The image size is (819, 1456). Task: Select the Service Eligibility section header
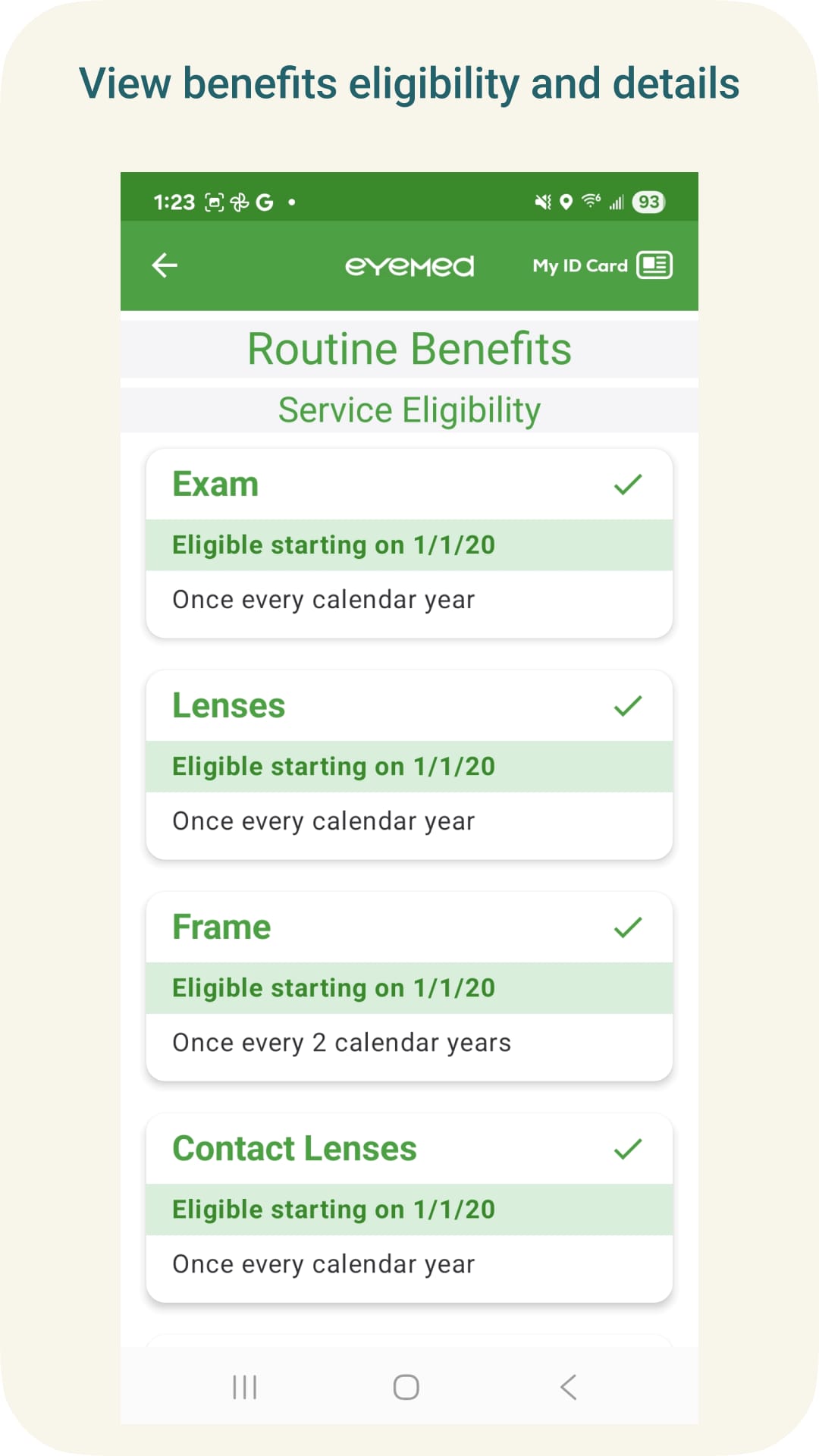pos(409,409)
